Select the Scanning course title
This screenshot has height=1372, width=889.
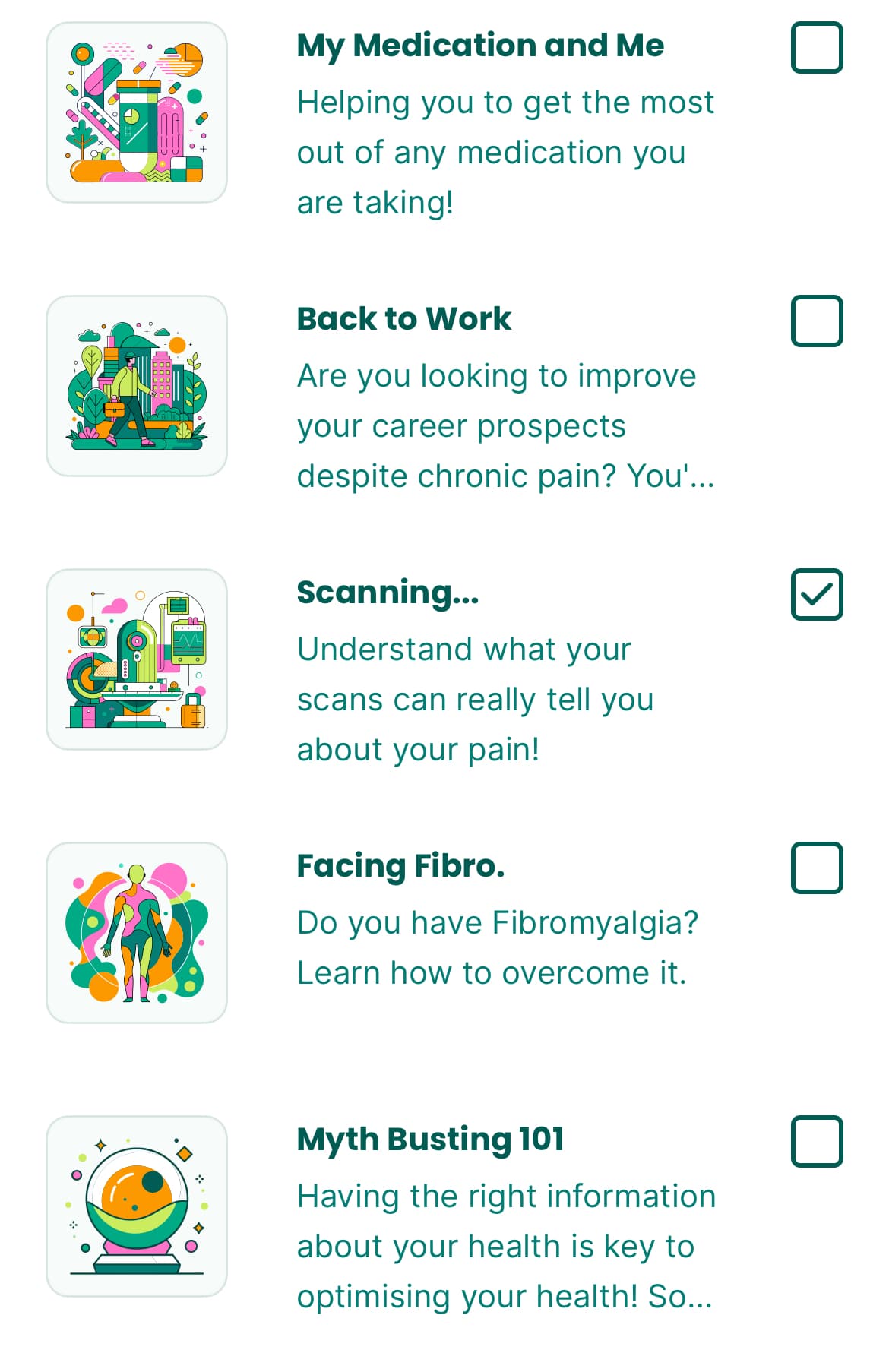[x=388, y=593]
